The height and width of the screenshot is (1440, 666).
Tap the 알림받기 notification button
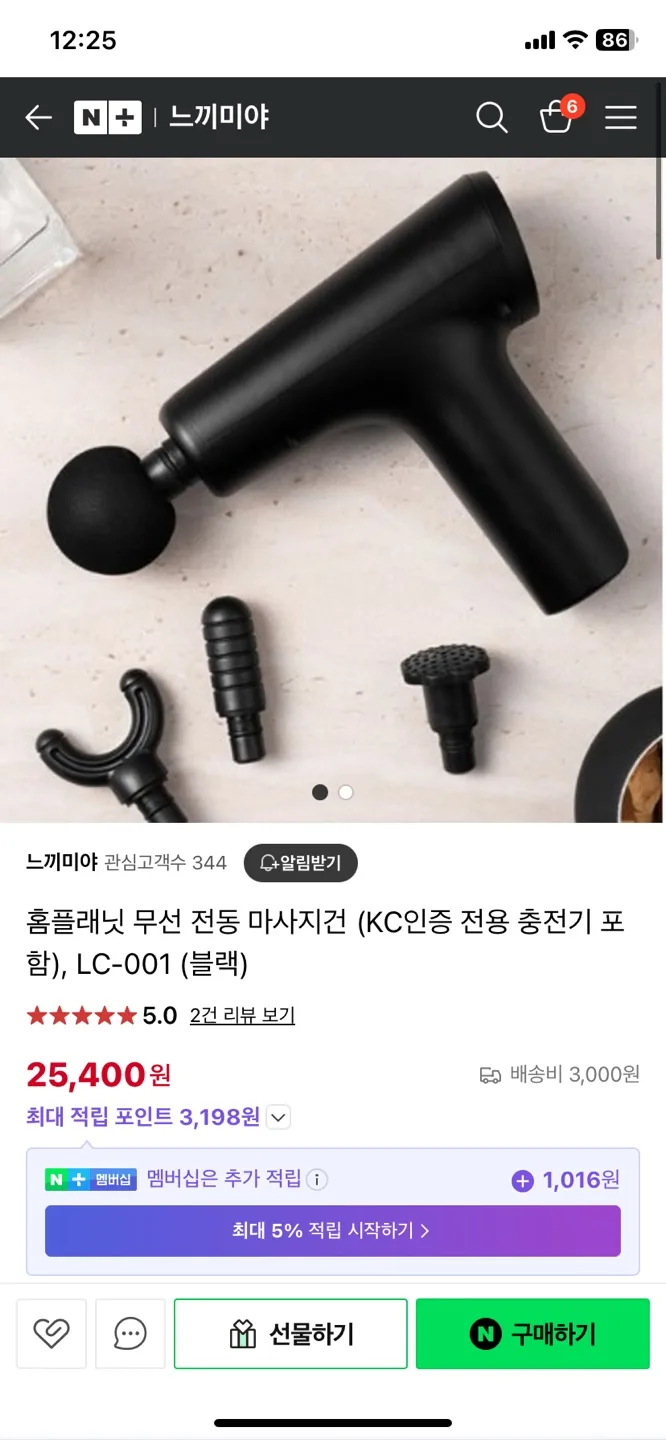coord(300,862)
